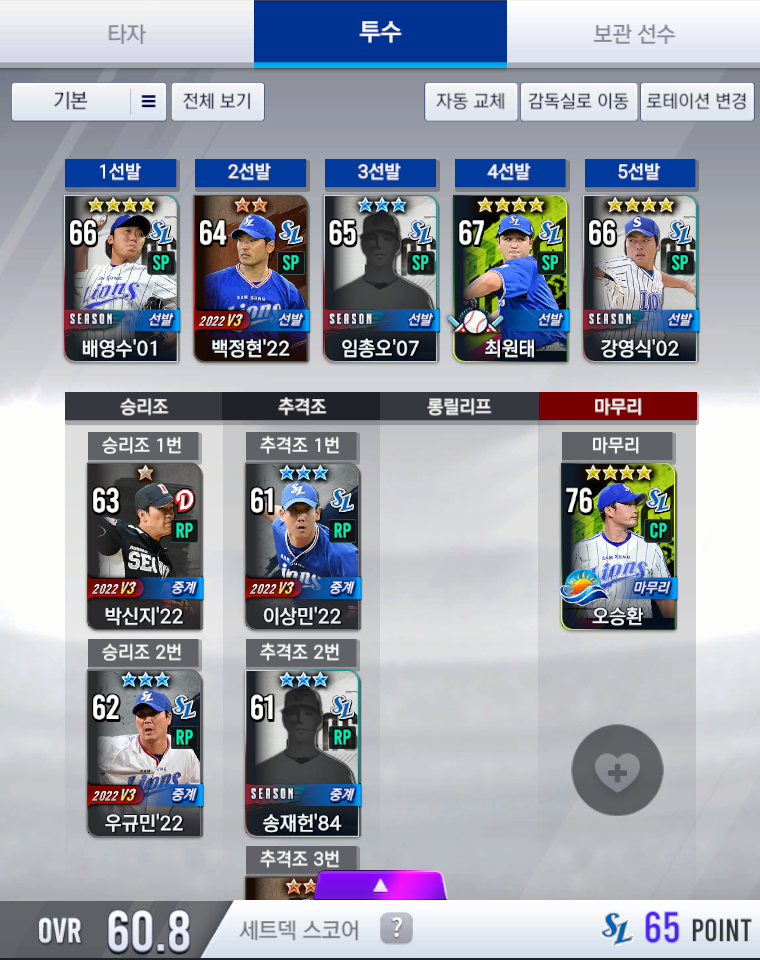
Task: Open 세트덱 스코어 help question mark
Action: 396,929
